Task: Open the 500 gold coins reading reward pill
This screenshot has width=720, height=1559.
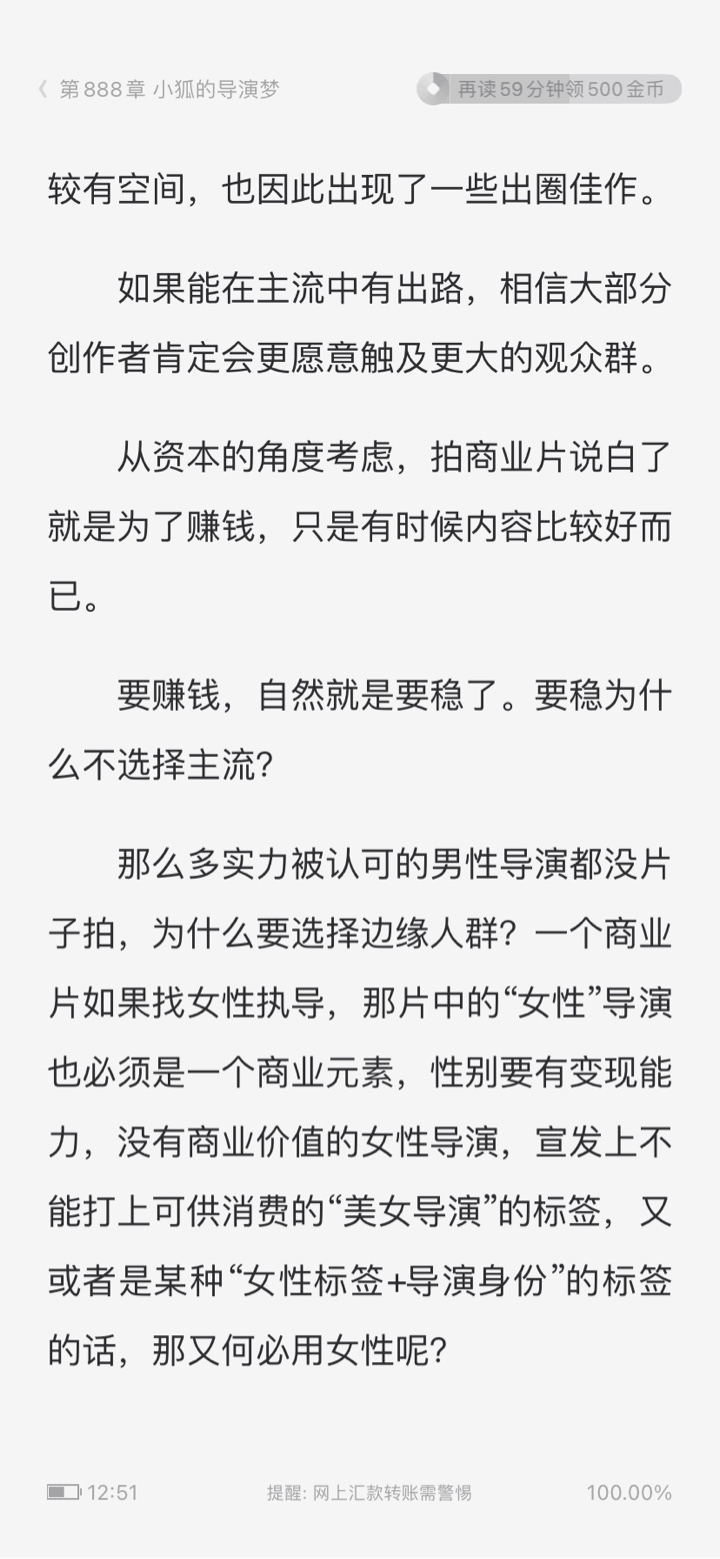Action: click(x=549, y=89)
